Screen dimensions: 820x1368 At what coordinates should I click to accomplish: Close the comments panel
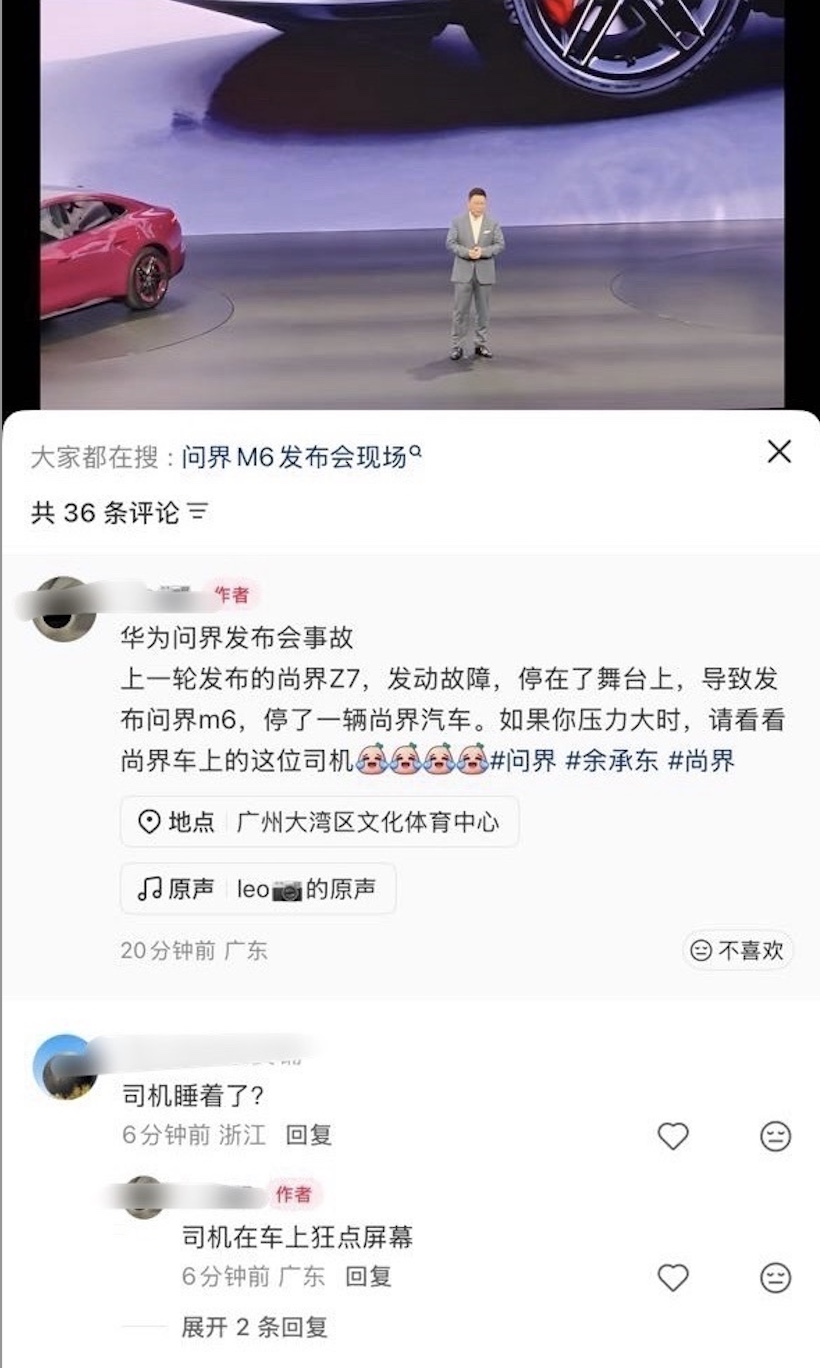click(x=779, y=452)
